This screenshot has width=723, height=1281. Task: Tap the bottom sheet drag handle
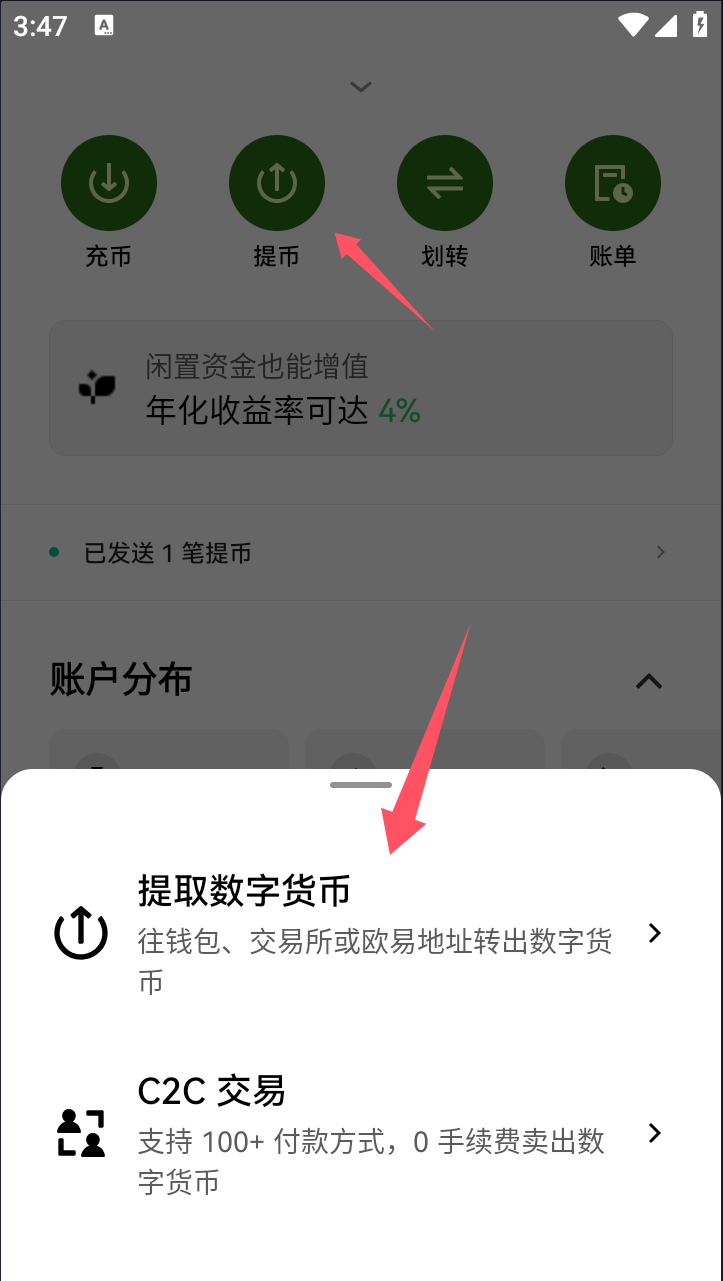coord(361,785)
